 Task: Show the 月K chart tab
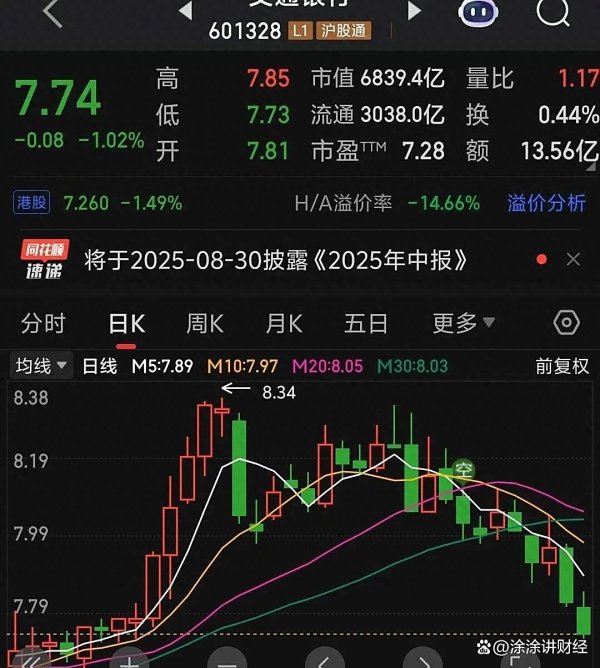(284, 323)
